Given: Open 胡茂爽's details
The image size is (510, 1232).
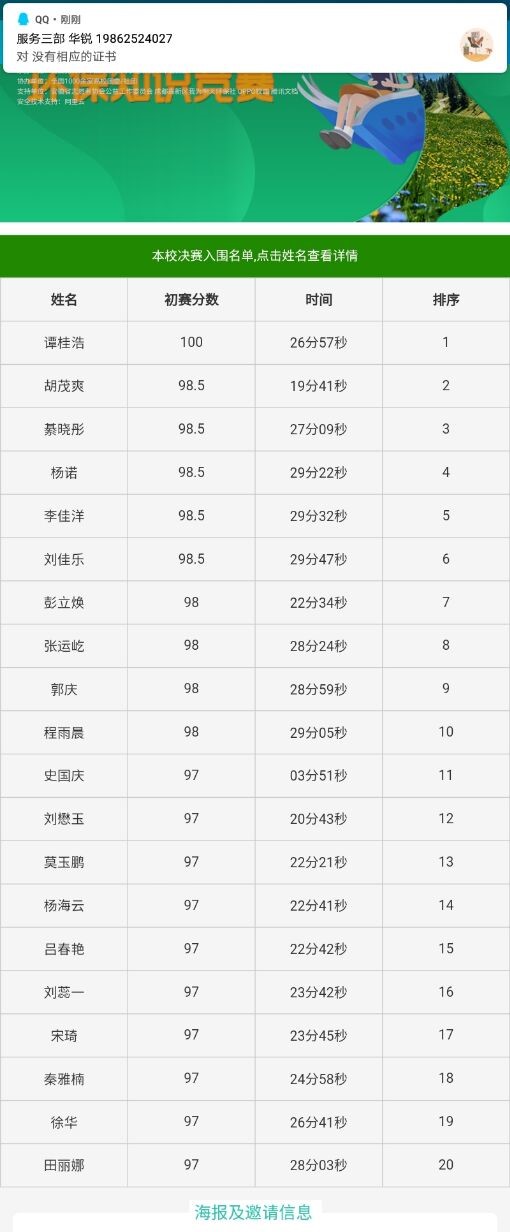Looking at the screenshot, I should pos(64,385).
